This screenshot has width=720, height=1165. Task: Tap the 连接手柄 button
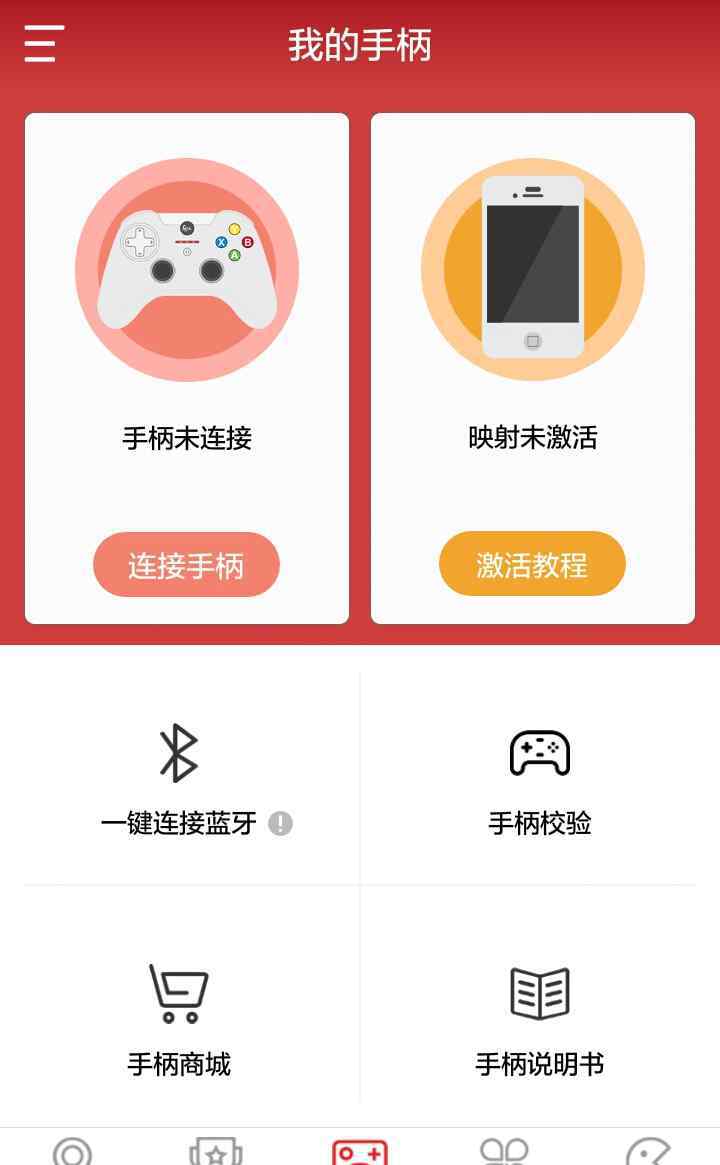pyautogui.click(x=186, y=565)
